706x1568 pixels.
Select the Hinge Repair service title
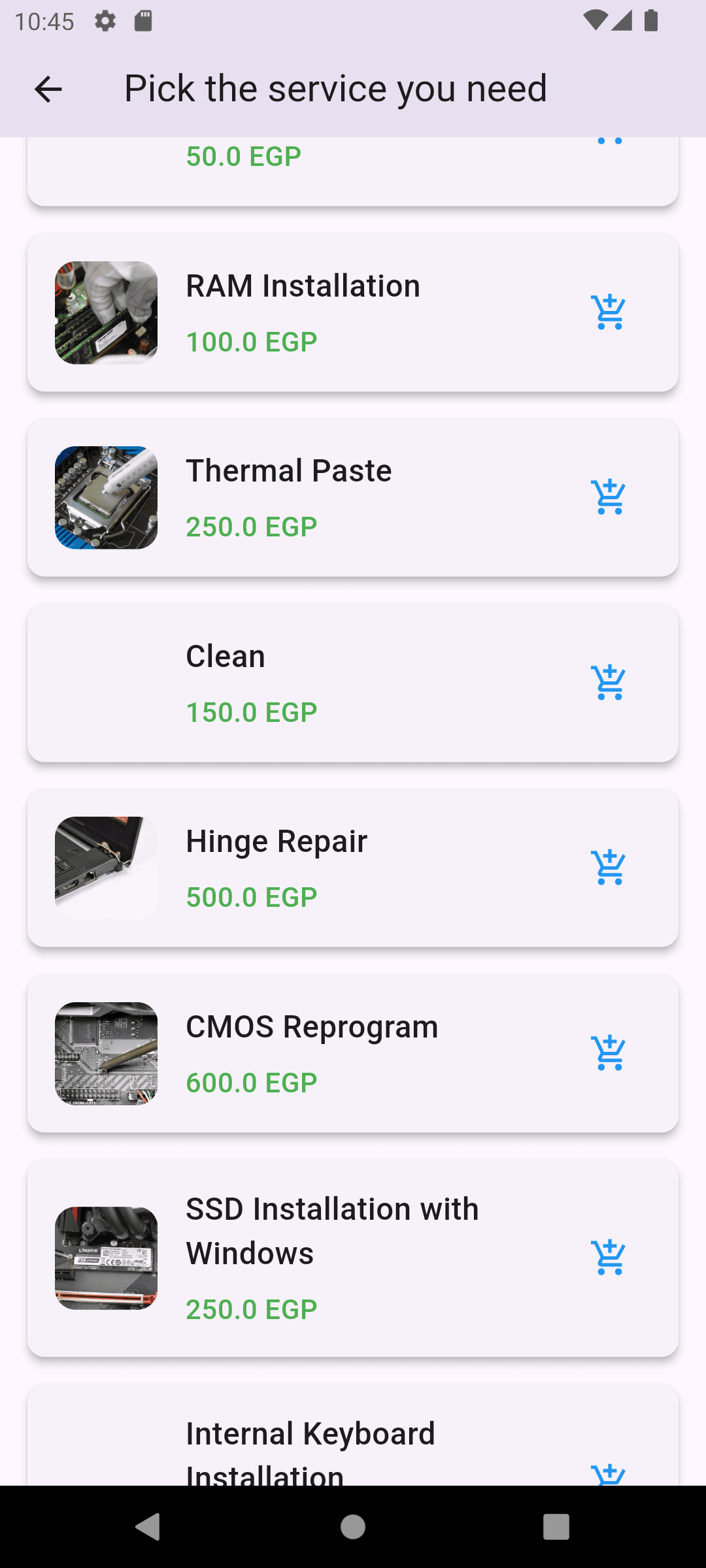pos(276,841)
